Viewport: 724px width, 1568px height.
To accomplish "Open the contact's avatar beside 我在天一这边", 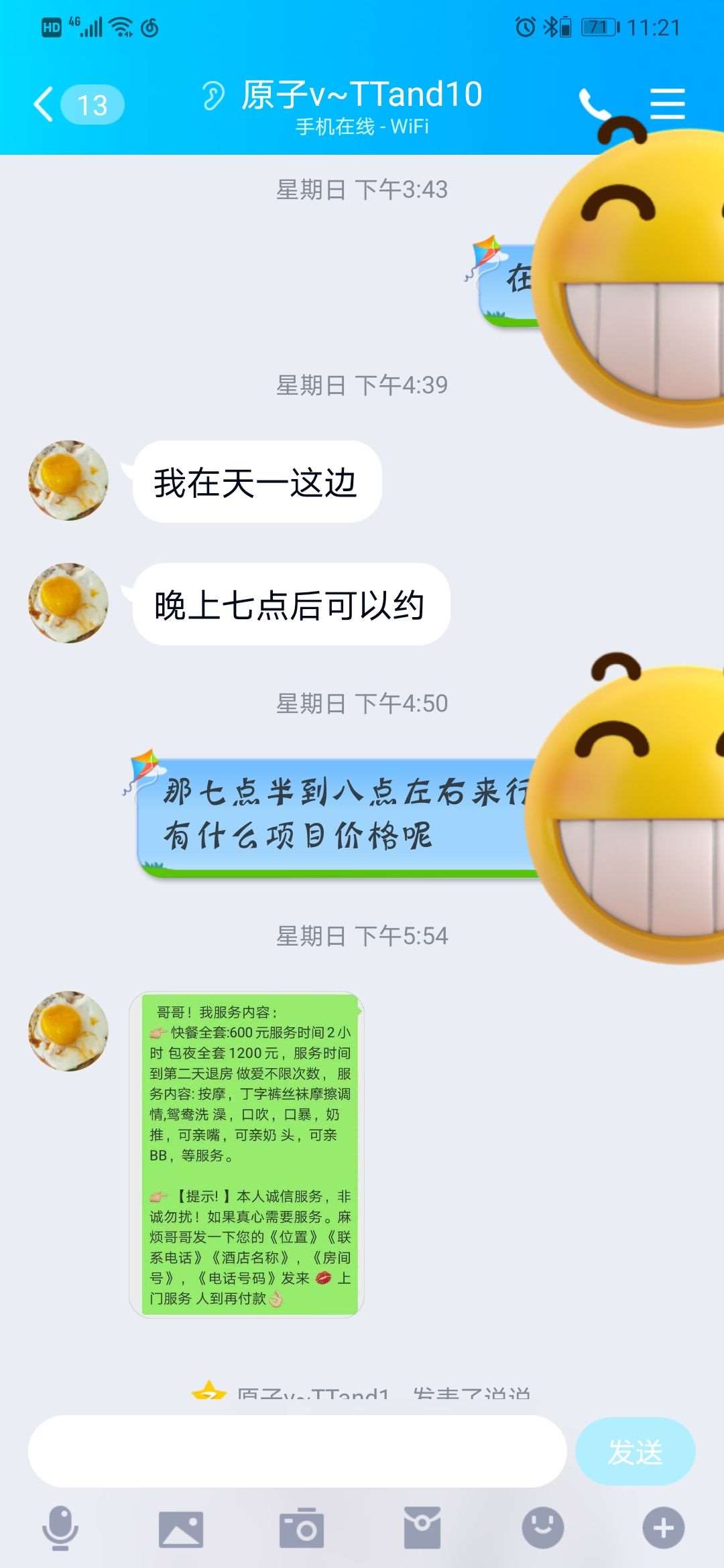I will tap(68, 480).
